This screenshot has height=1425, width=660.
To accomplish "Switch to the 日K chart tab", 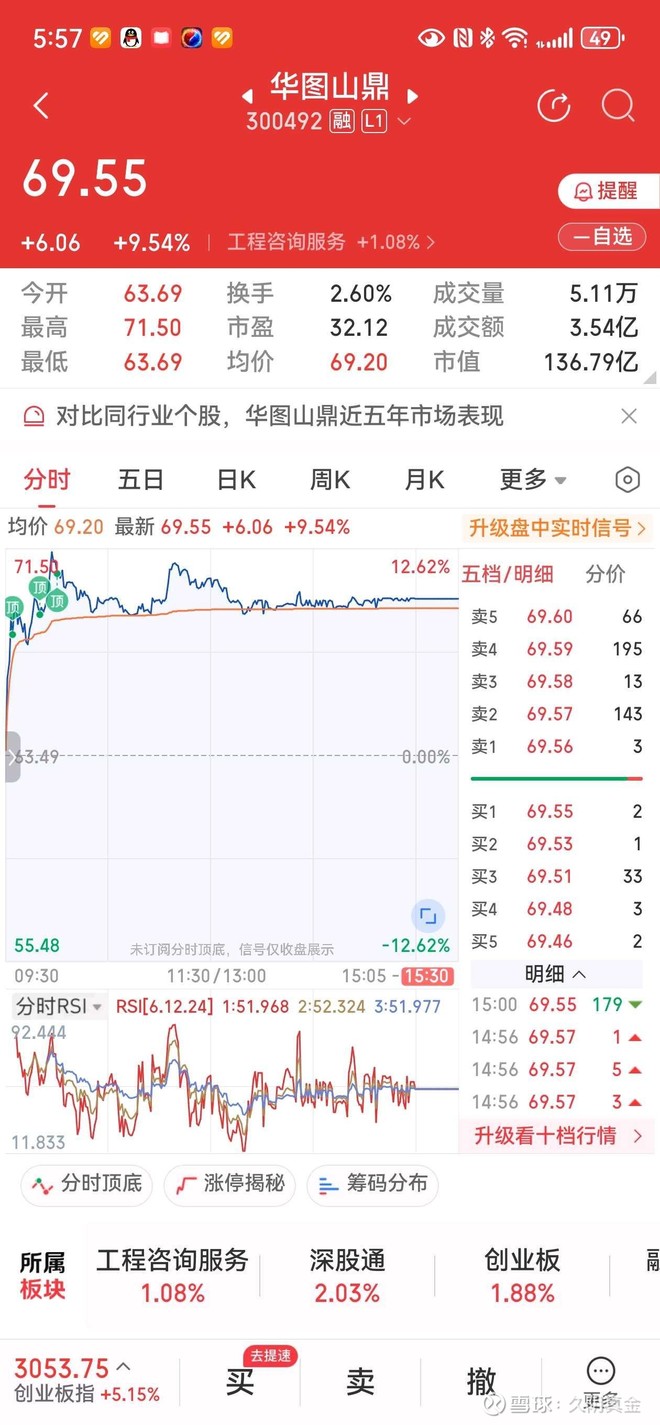I will 236,480.
